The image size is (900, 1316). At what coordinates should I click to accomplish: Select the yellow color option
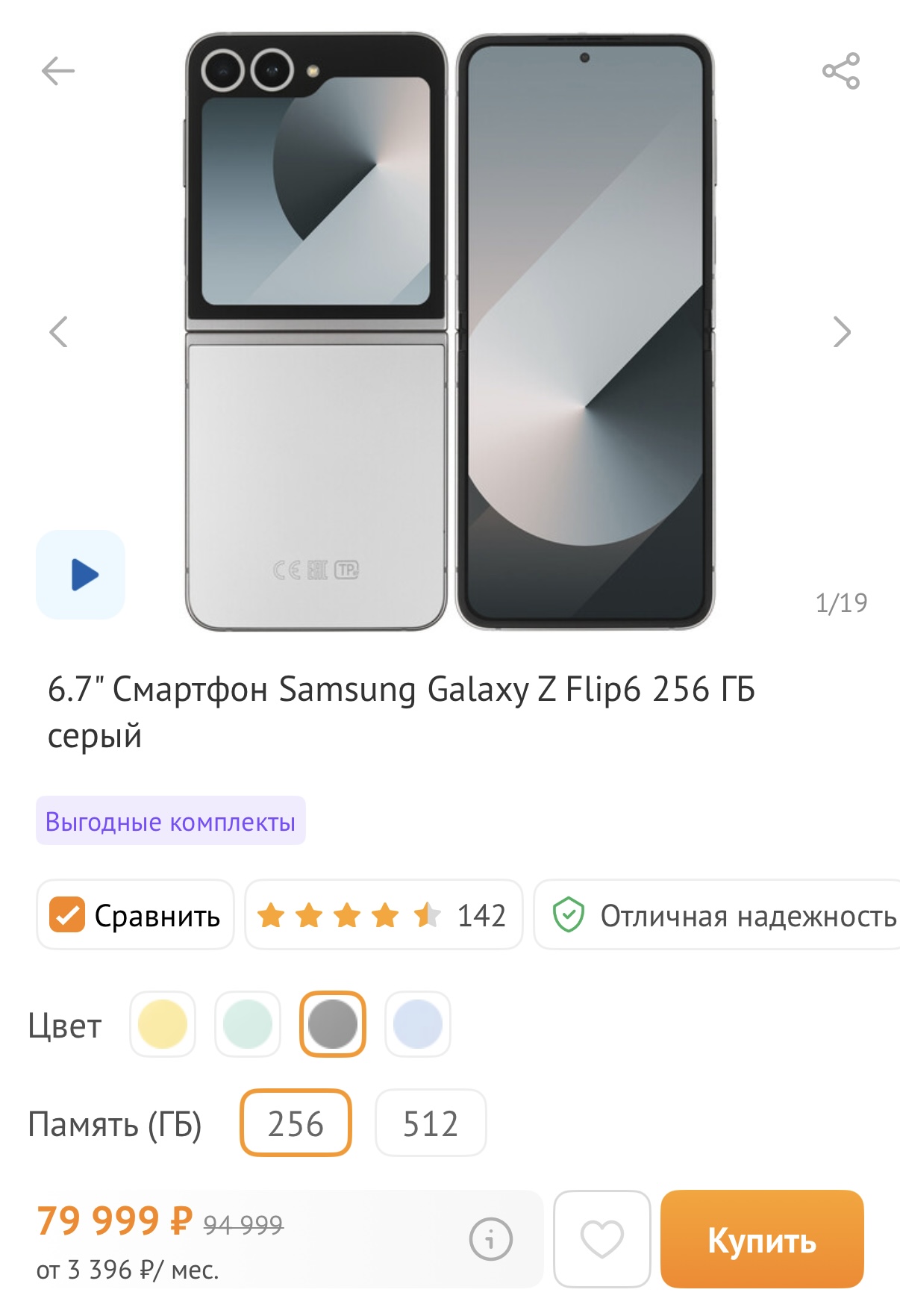point(163,1024)
